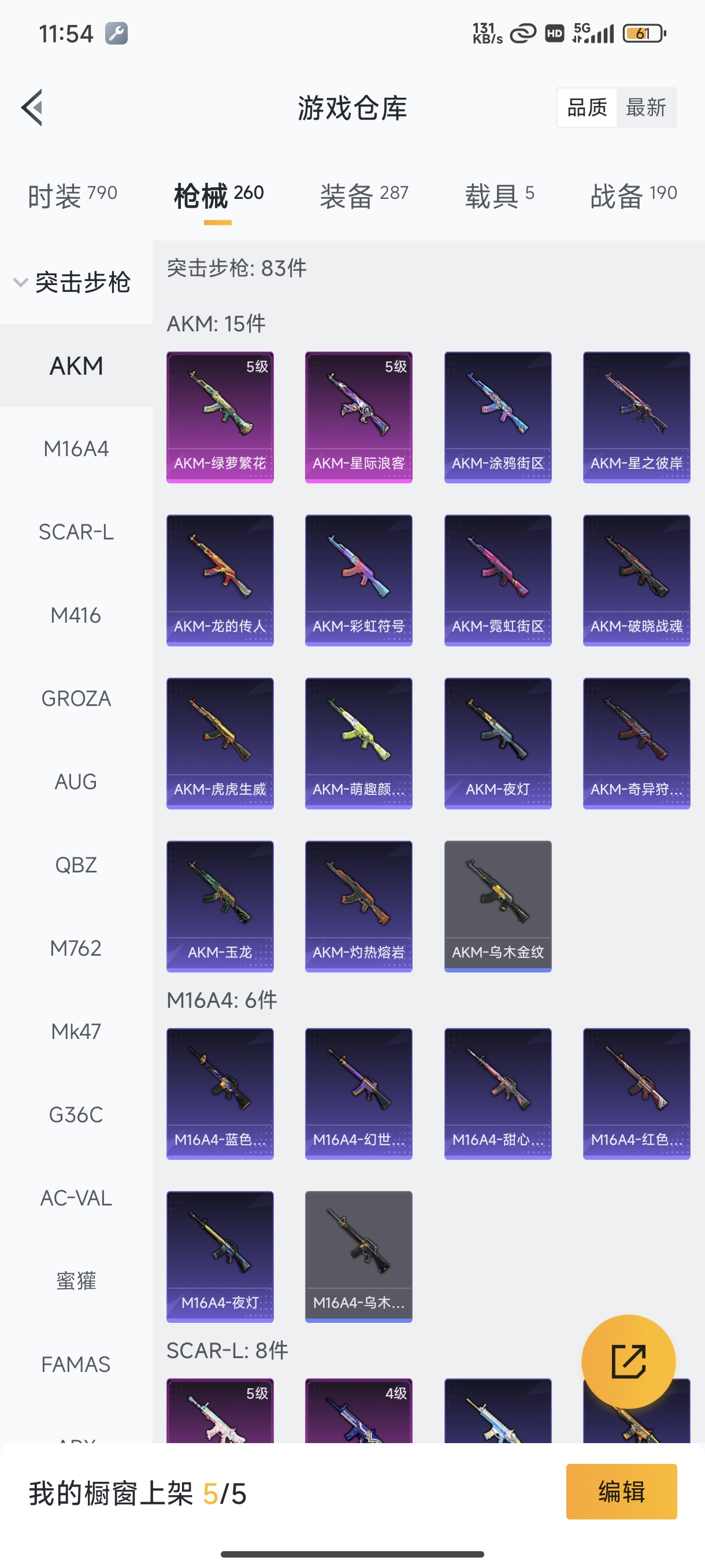Image resolution: width=705 pixels, height=1568 pixels.
Task: Switch to the 载具 tab
Action: pyautogui.click(x=499, y=196)
